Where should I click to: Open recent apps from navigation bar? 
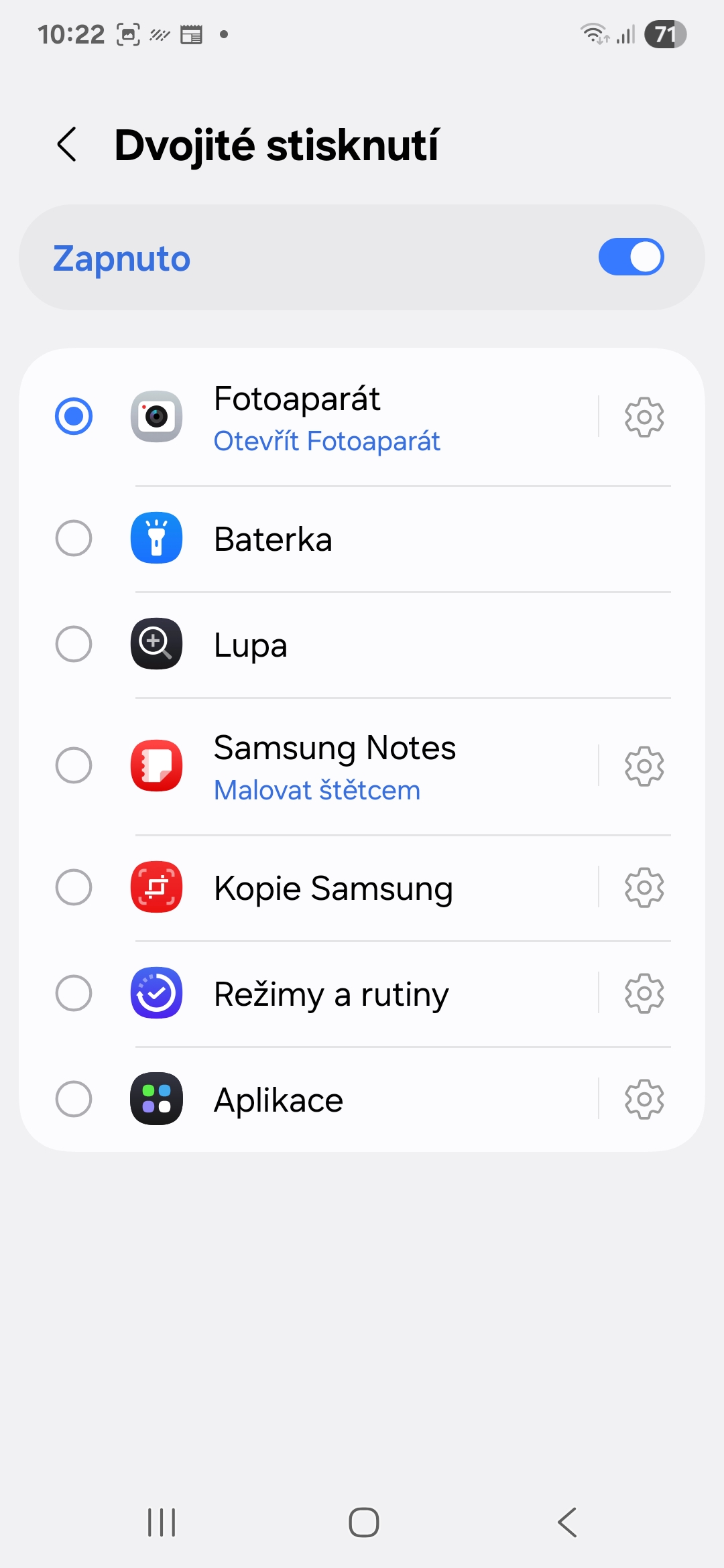click(162, 1522)
